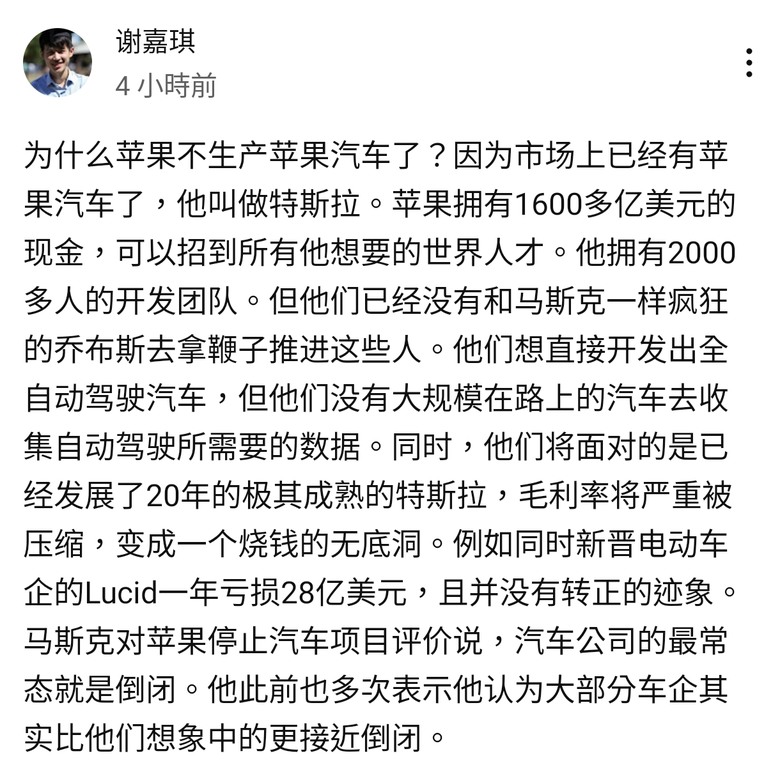Image resolution: width=780 pixels, height=774 pixels.
Task: Tap the author name 谢嘉琪
Action: tap(156, 41)
